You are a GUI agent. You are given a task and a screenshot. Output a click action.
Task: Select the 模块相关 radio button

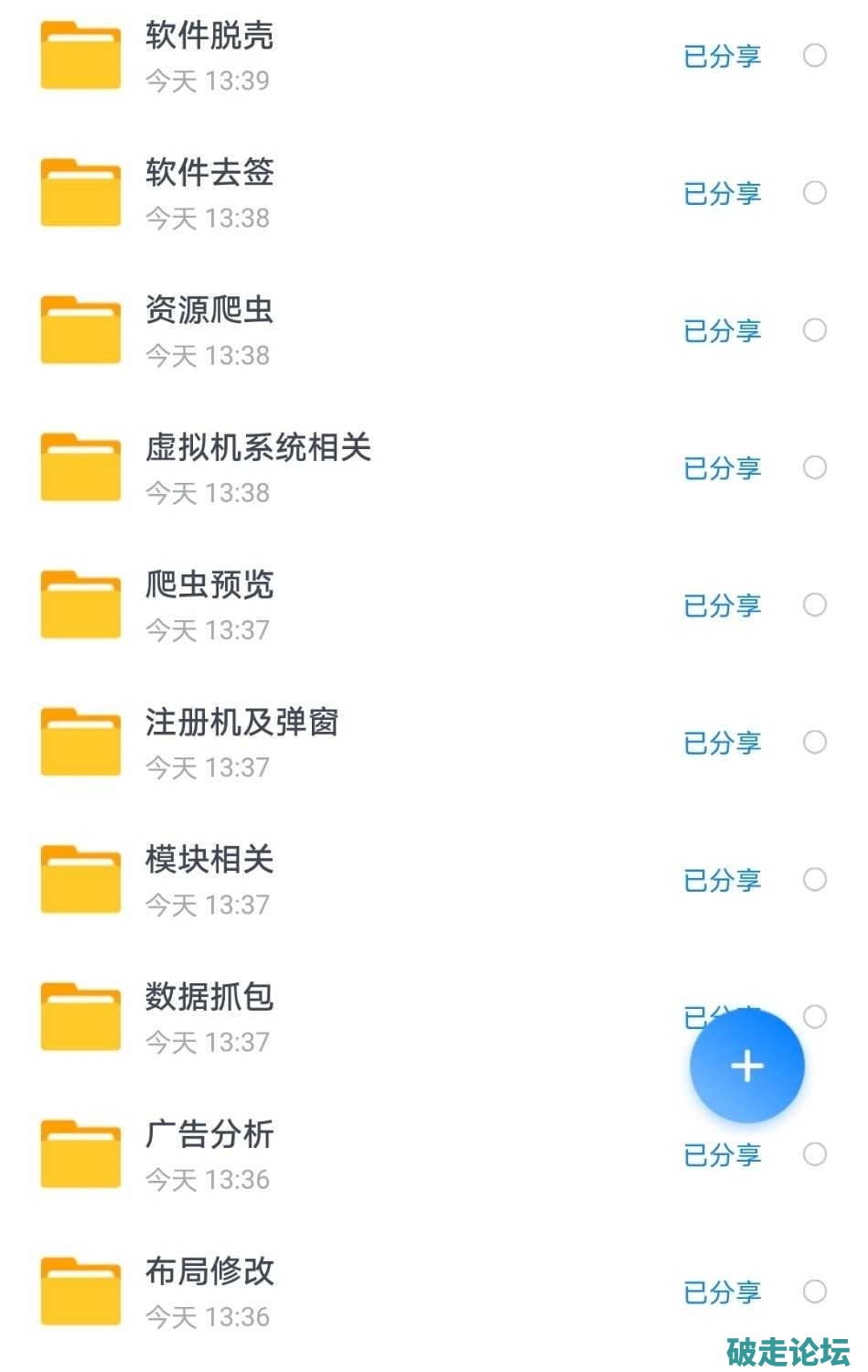point(814,879)
